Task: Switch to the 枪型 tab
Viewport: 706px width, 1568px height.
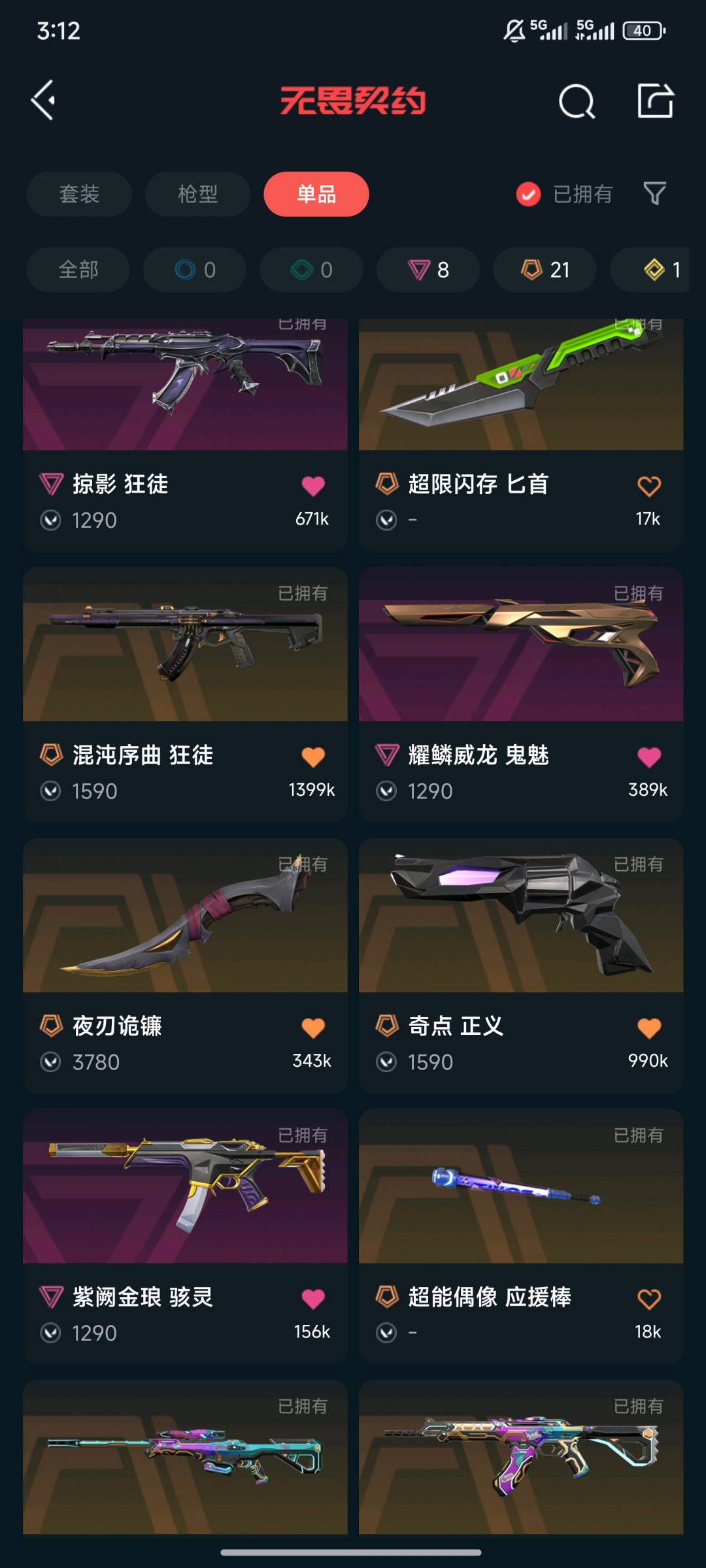Action: tap(197, 194)
